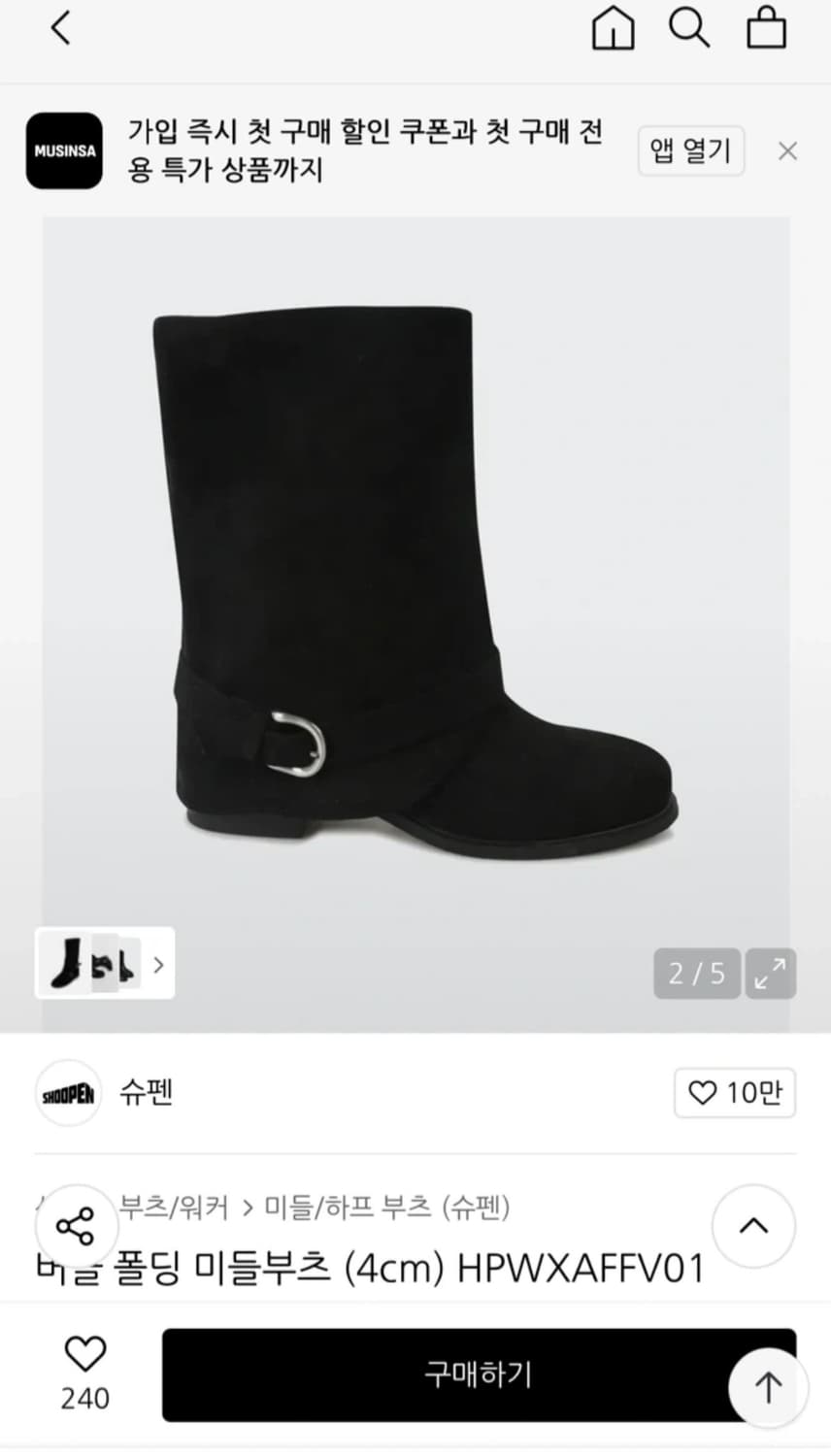Tap the SHOOPEN brand logo circle

68,1093
